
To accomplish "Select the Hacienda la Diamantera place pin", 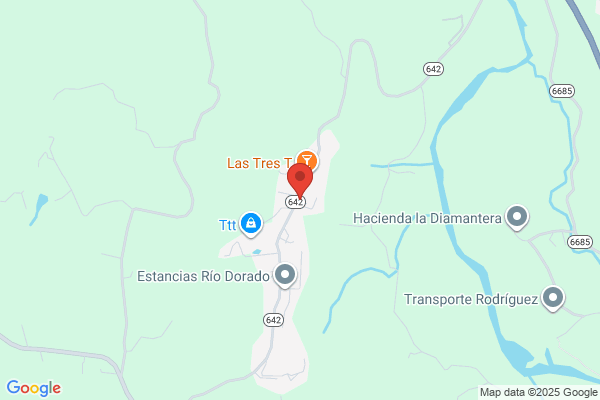I will click(517, 217).
